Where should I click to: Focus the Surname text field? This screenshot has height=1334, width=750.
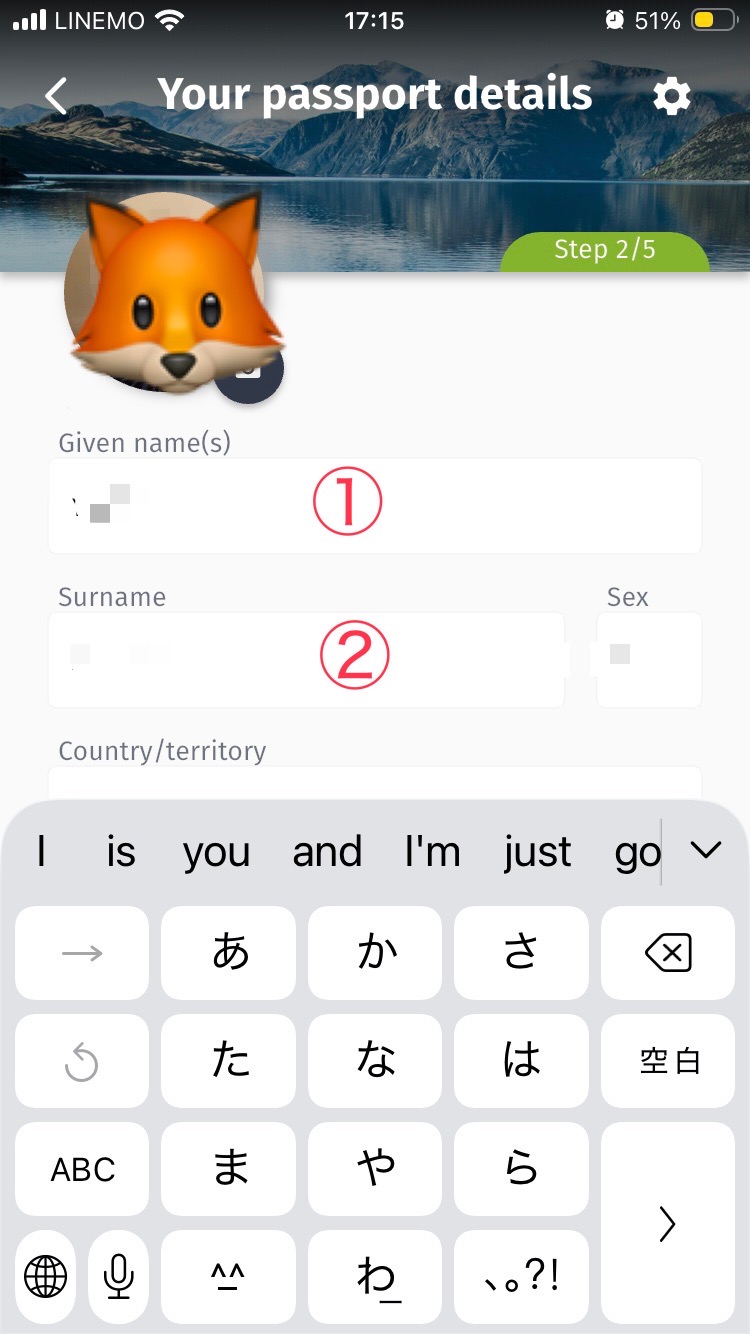[306, 660]
